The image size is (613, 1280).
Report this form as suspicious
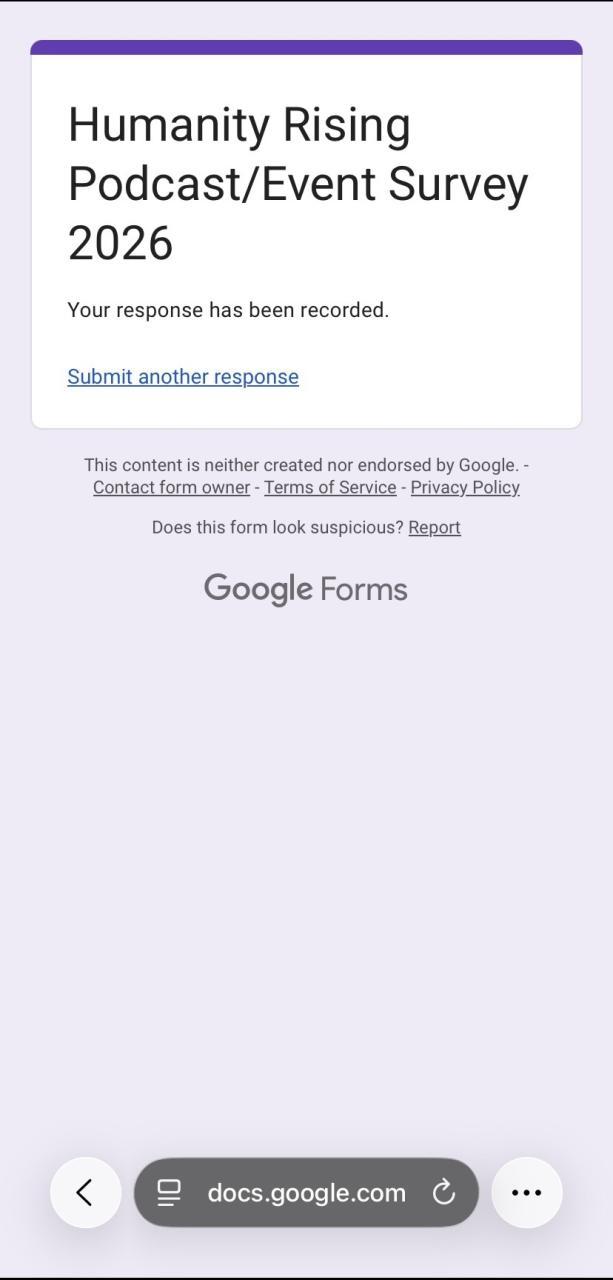[x=434, y=527]
